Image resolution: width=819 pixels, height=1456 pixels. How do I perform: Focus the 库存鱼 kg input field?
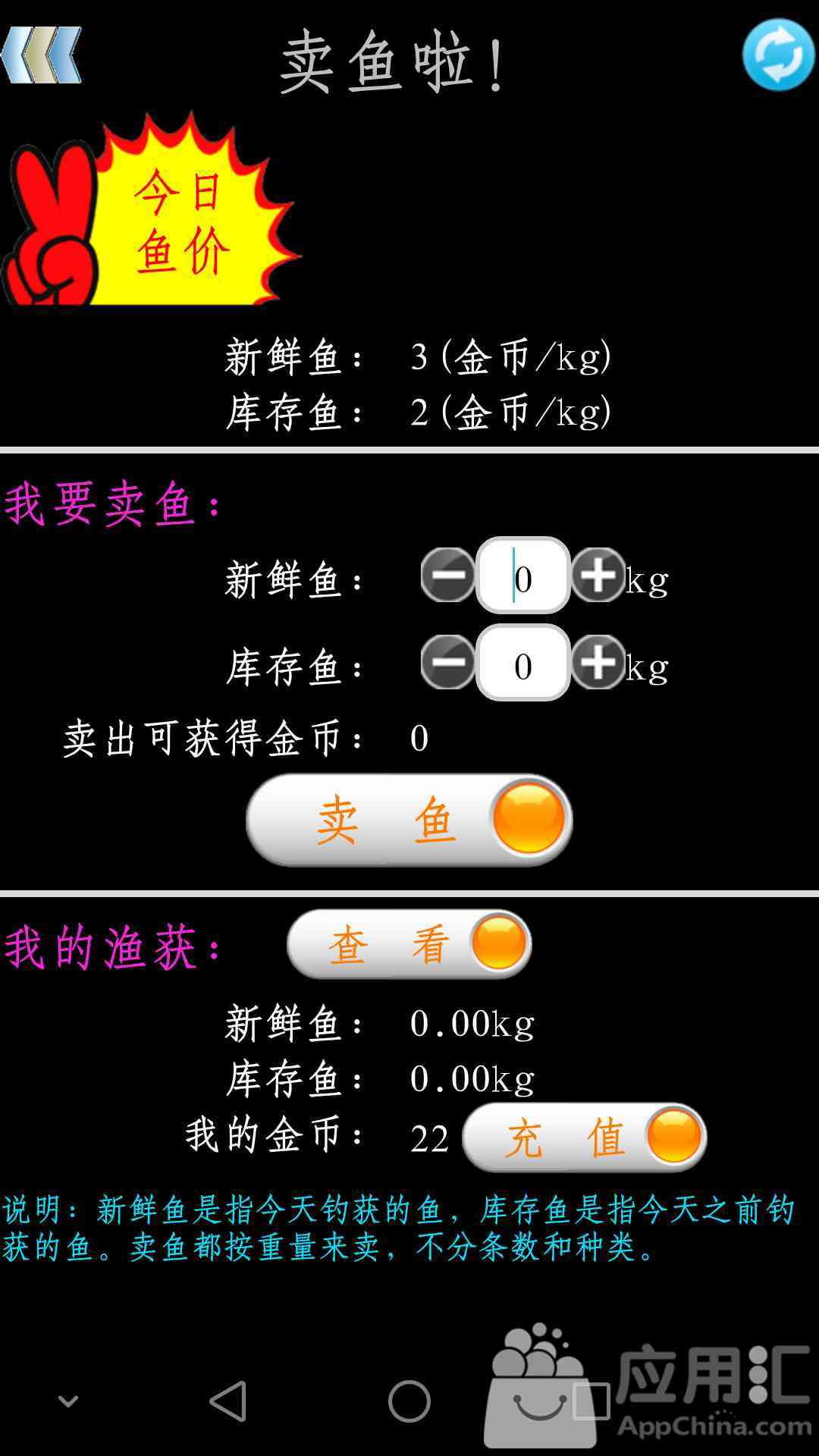(522, 664)
